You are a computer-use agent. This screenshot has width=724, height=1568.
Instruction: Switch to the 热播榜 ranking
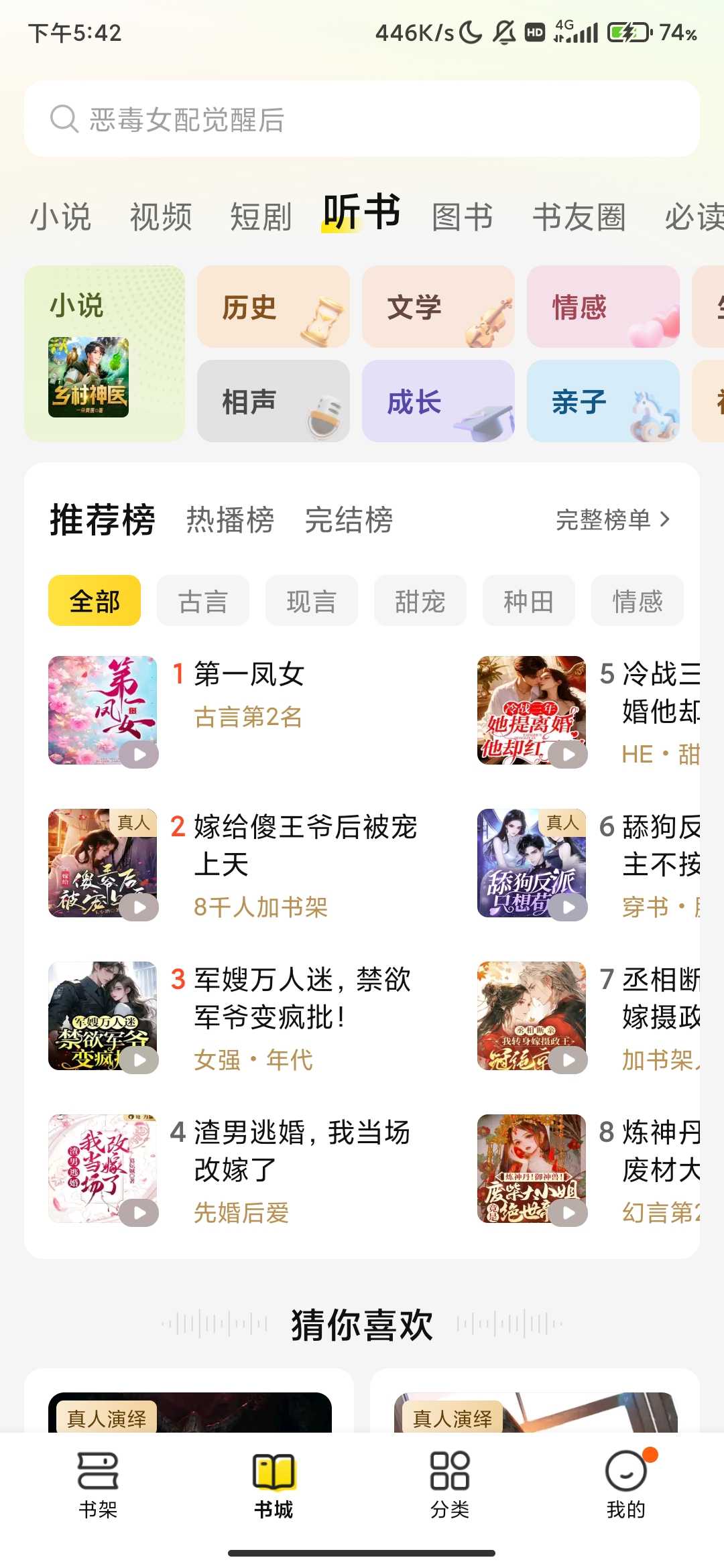pyautogui.click(x=230, y=520)
